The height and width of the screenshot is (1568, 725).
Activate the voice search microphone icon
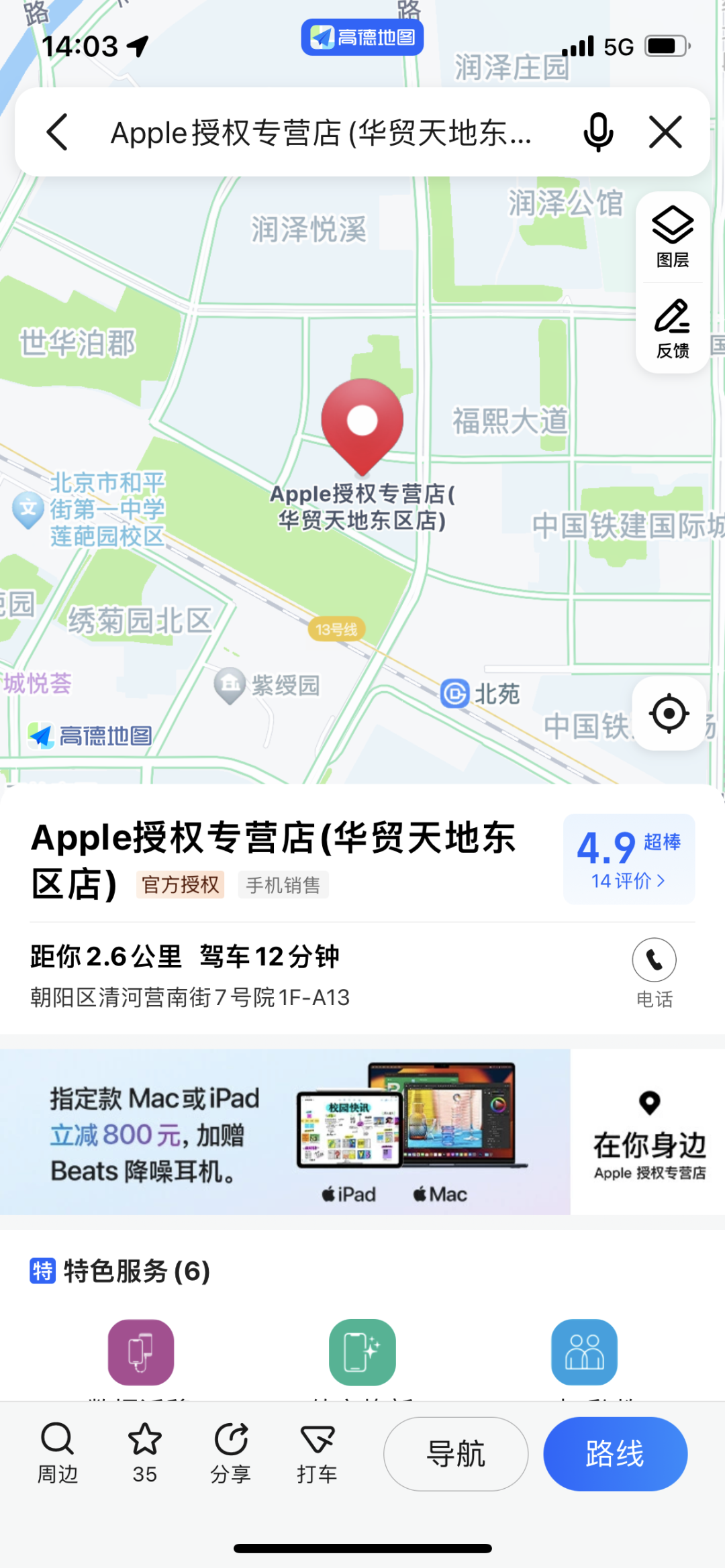(598, 132)
